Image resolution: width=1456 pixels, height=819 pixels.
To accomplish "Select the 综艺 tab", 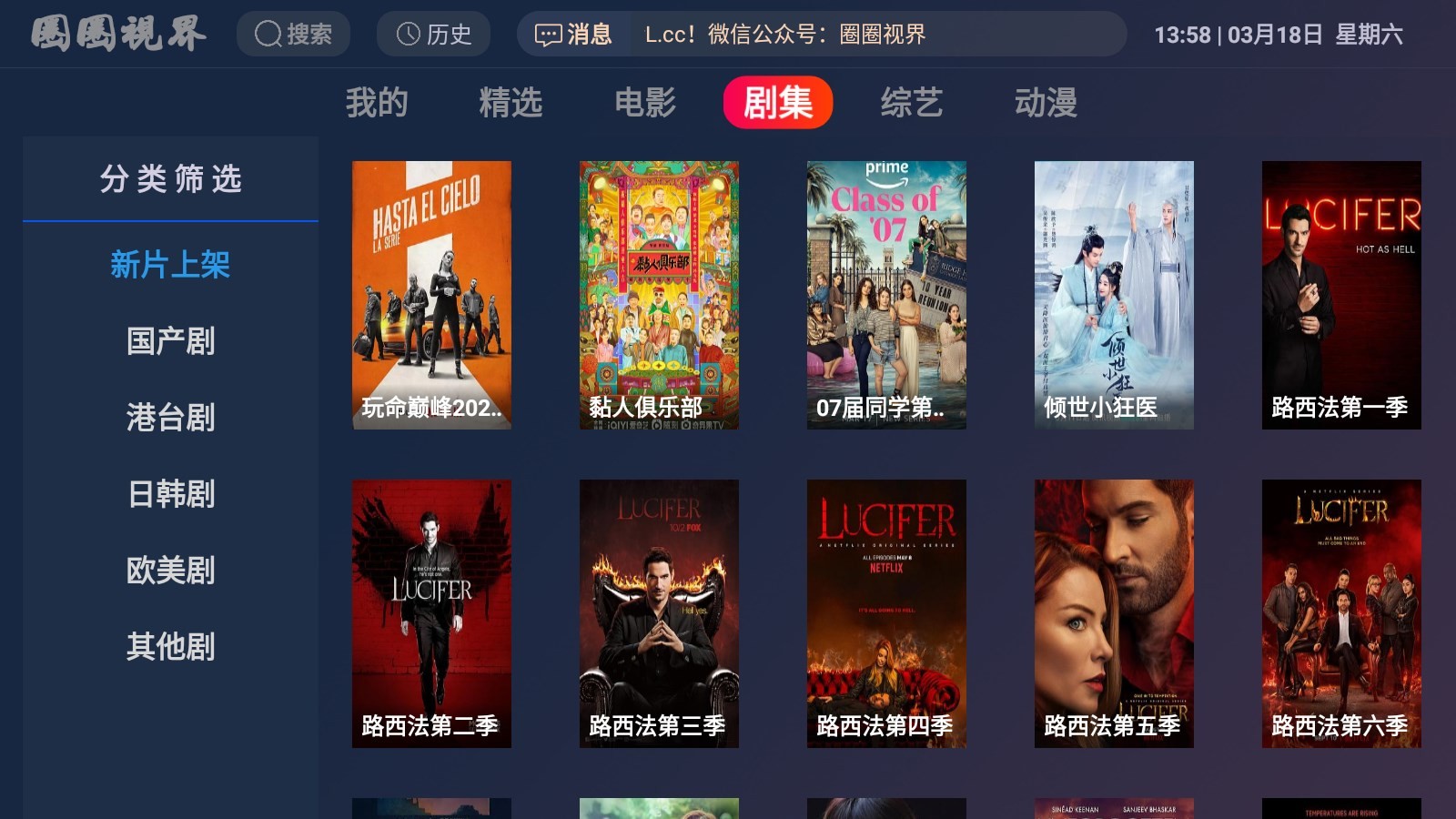I will pyautogui.click(x=911, y=102).
